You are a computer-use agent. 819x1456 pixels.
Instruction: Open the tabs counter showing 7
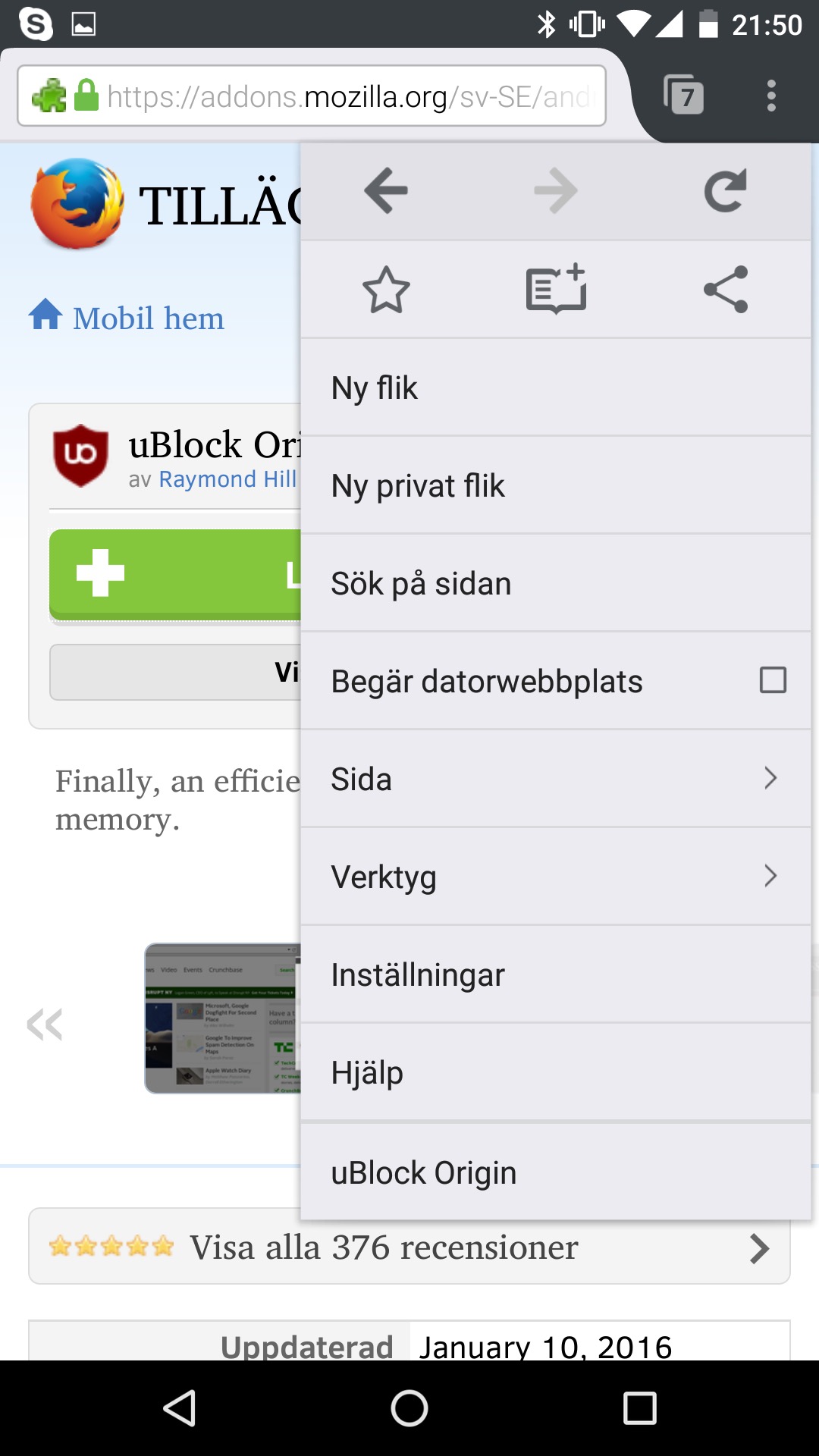click(x=683, y=96)
